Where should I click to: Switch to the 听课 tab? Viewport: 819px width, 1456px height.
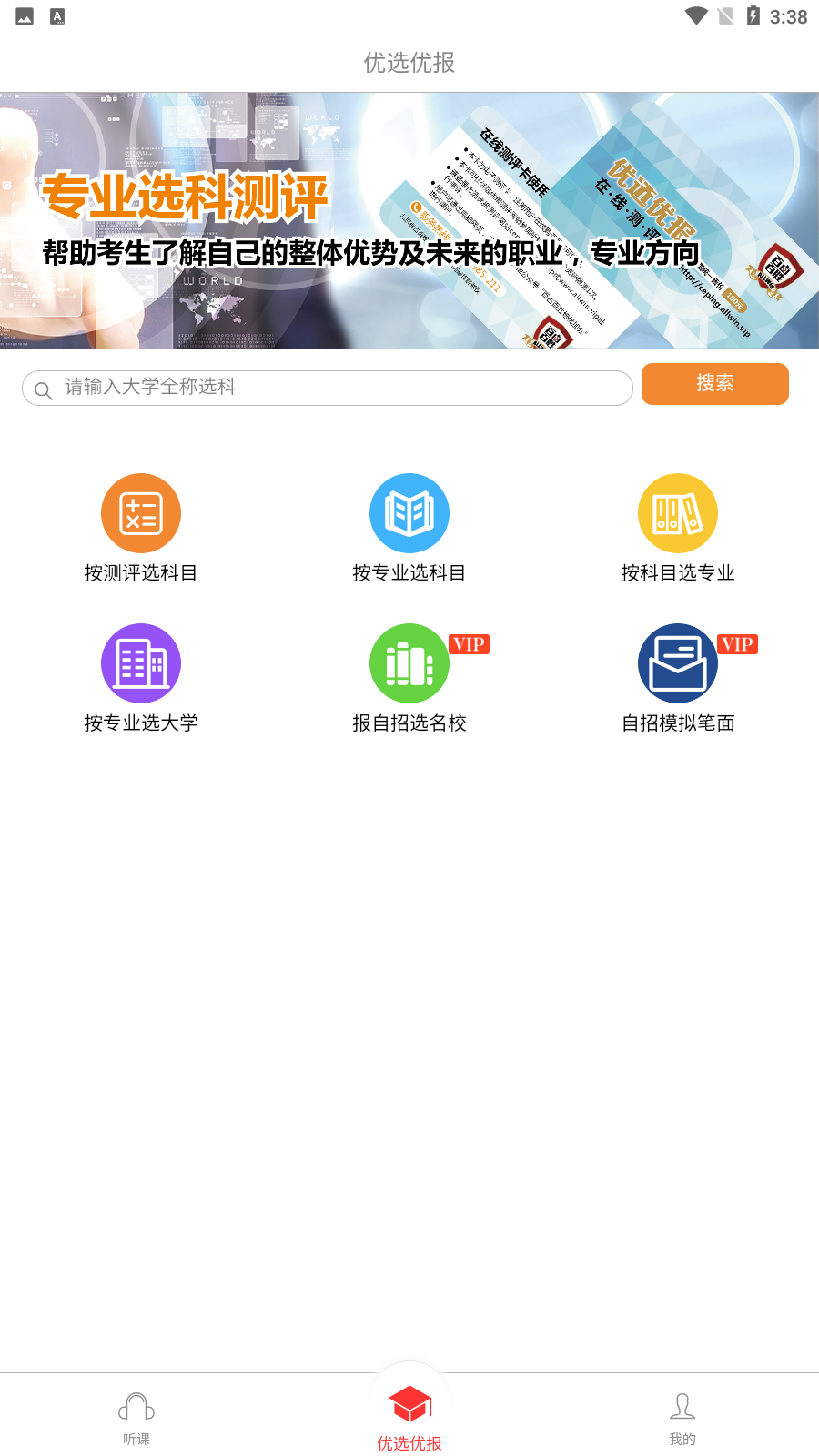pyautogui.click(x=136, y=1418)
